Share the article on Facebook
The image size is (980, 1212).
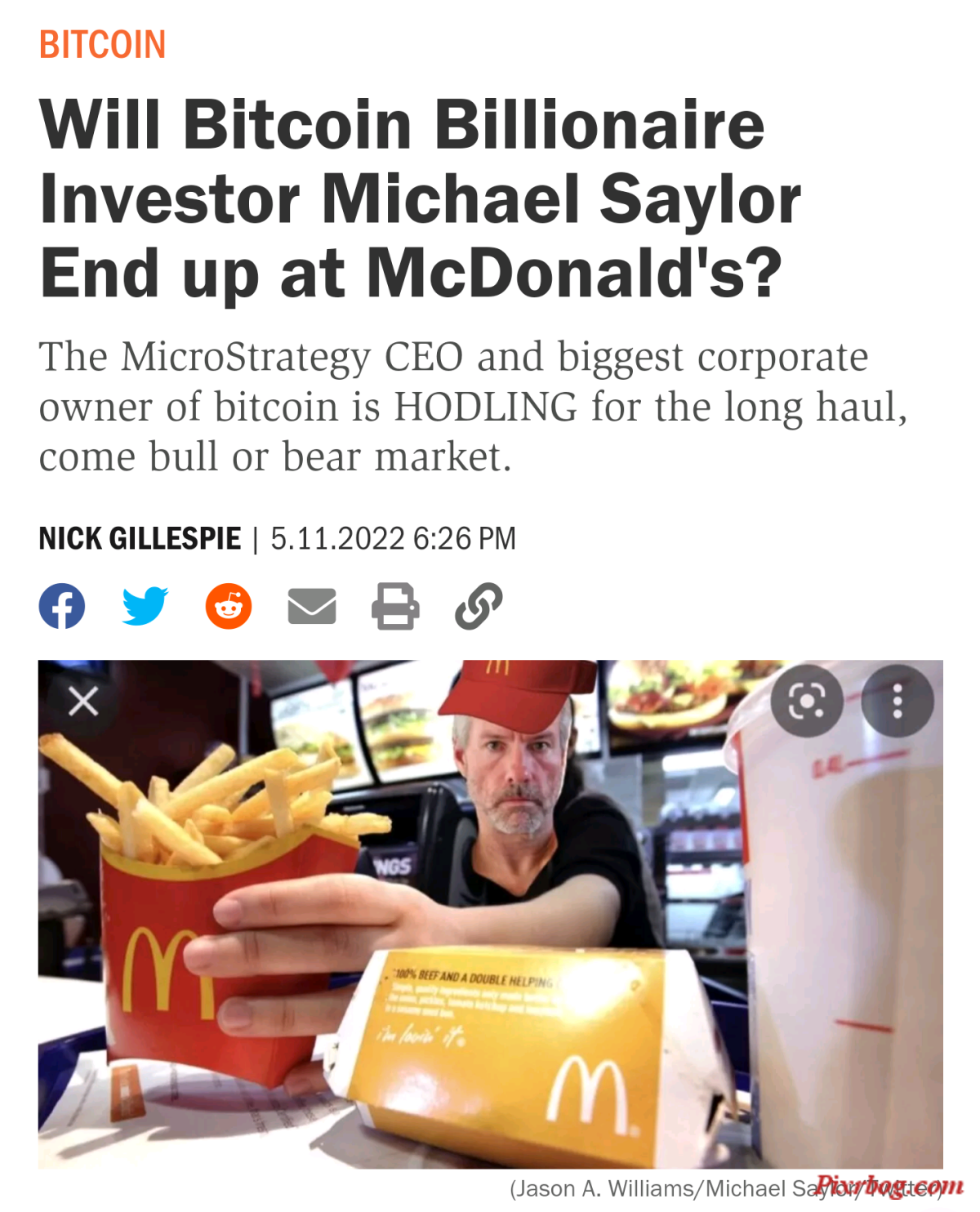(62, 606)
